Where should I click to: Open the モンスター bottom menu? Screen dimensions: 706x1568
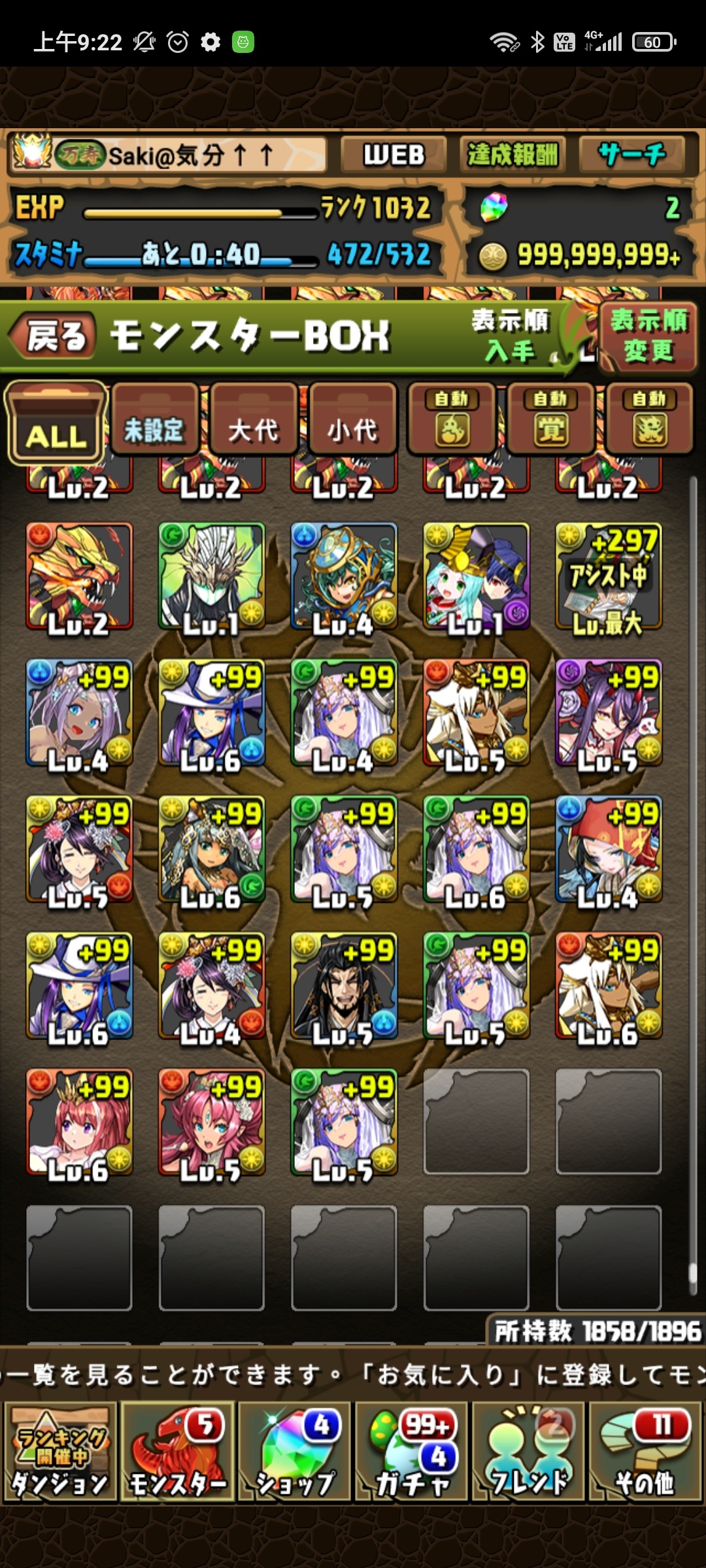177,1452
